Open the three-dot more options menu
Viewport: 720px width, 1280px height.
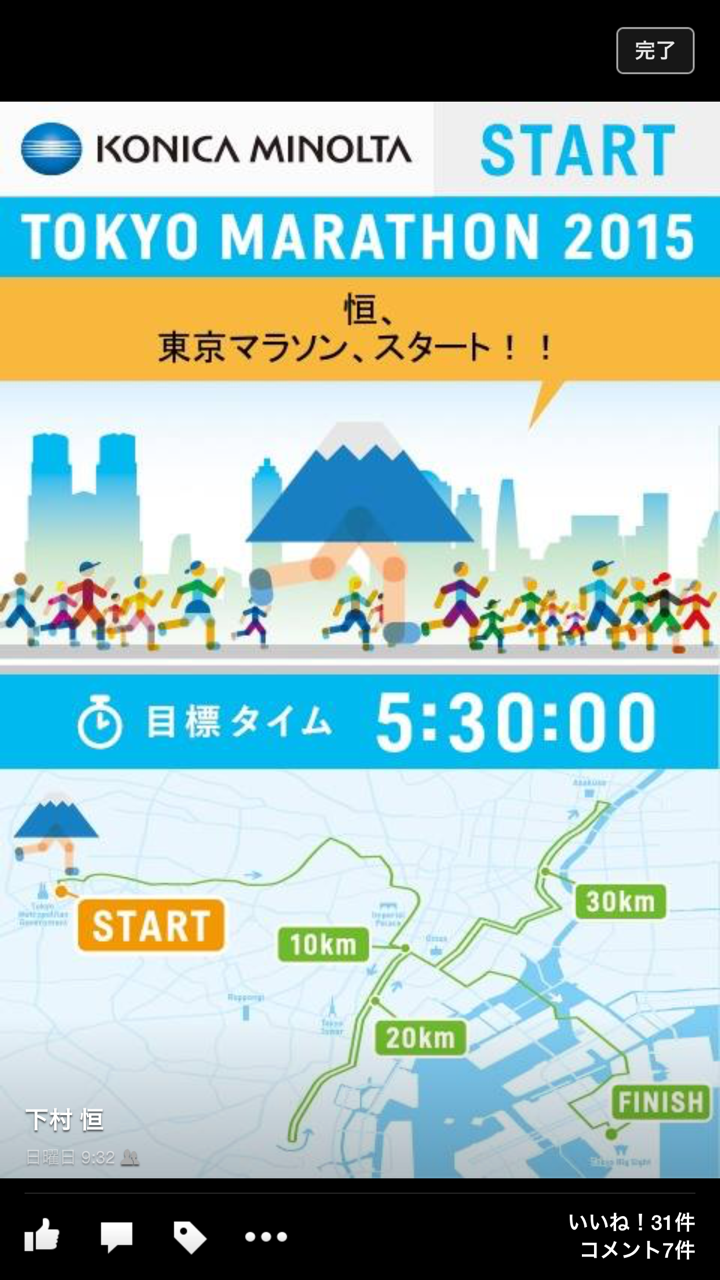coord(266,1237)
